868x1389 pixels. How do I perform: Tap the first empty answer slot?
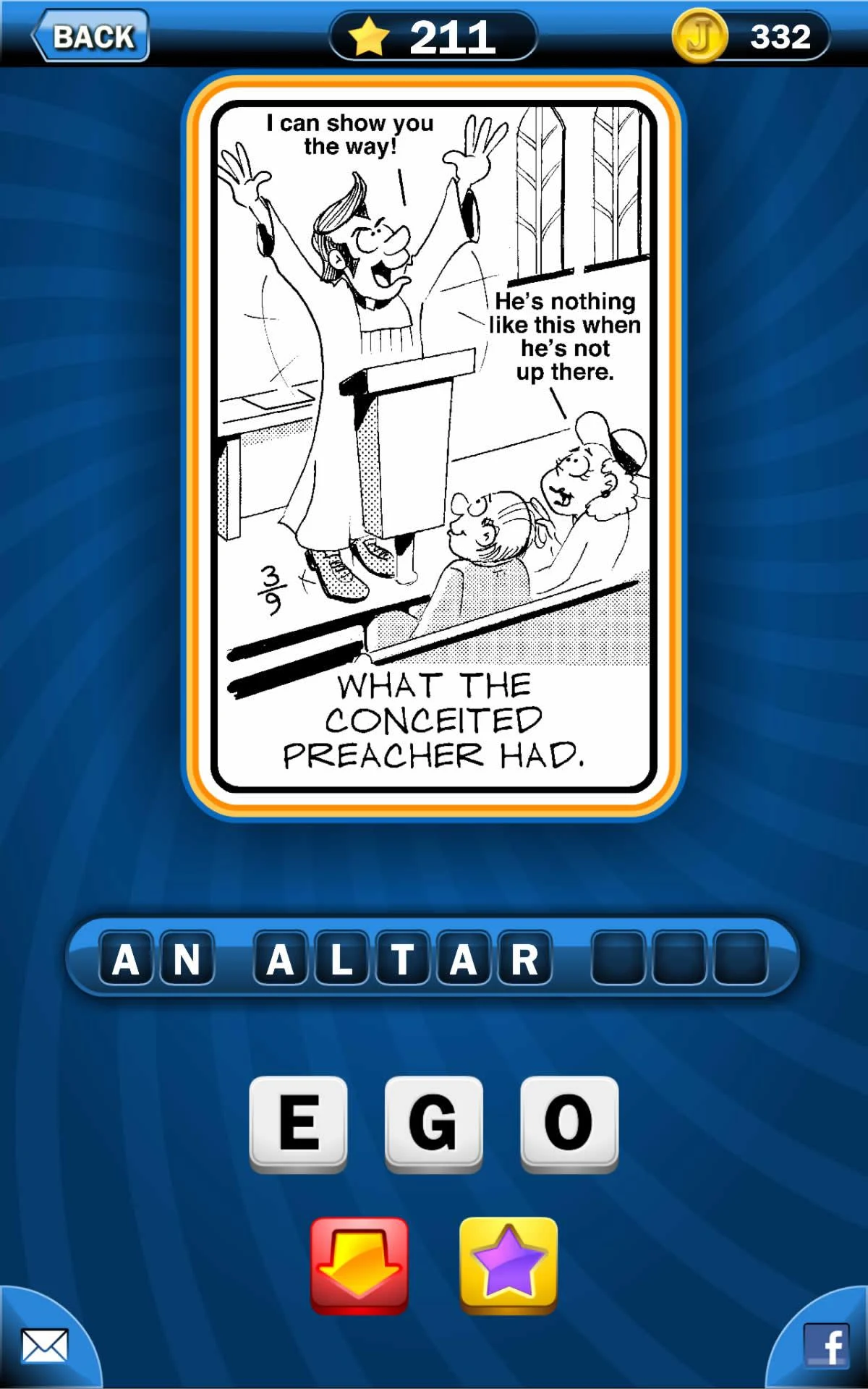click(x=618, y=958)
